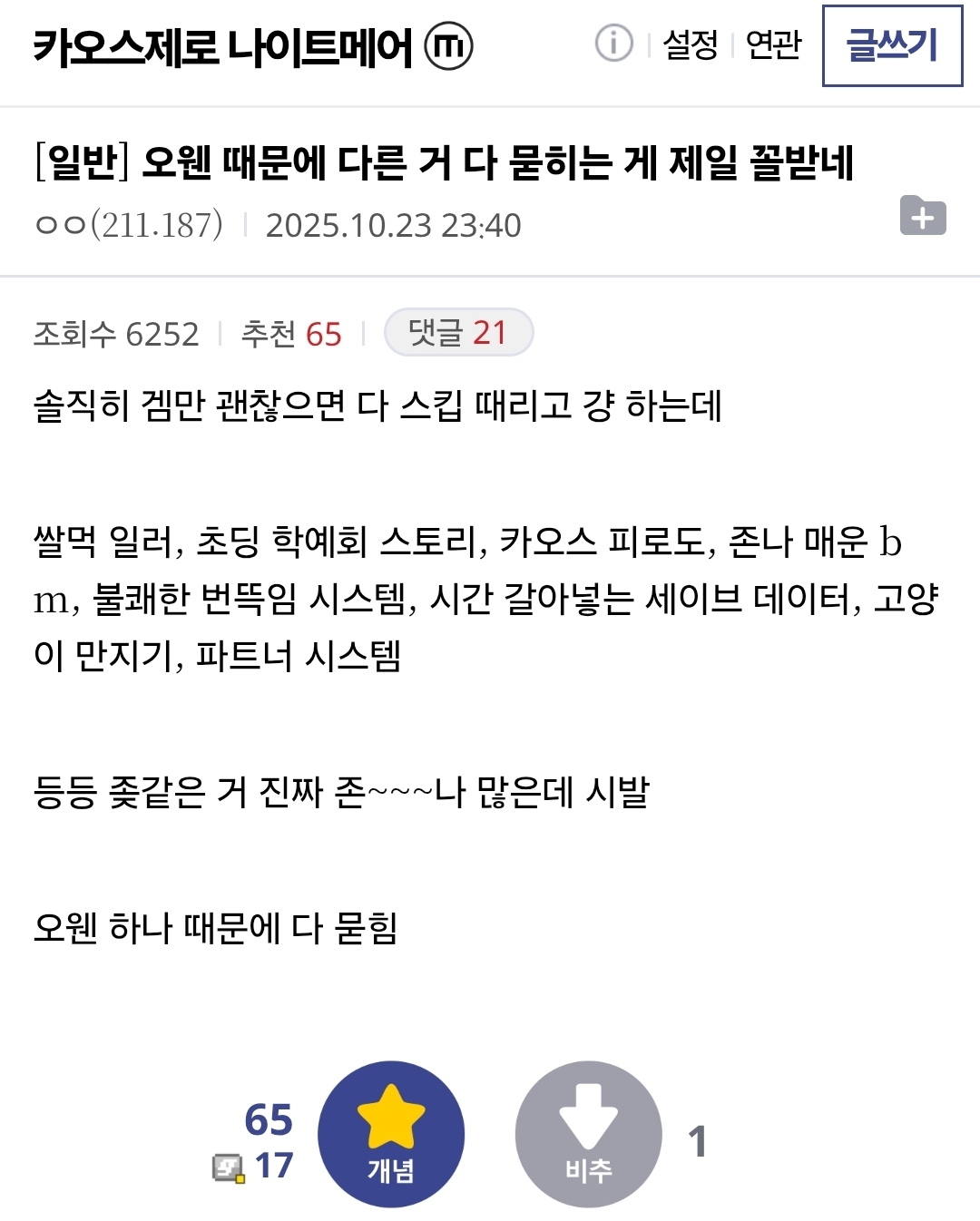
Task: Upvote the post with 개념 star button
Action: [391, 1134]
